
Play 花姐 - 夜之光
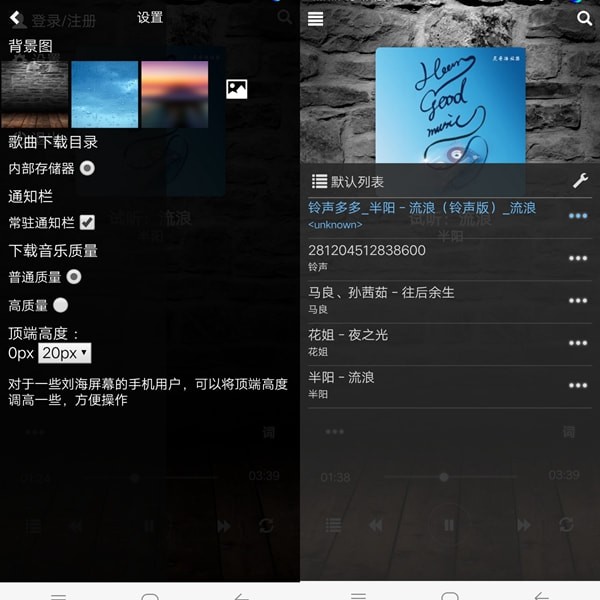(348, 335)
